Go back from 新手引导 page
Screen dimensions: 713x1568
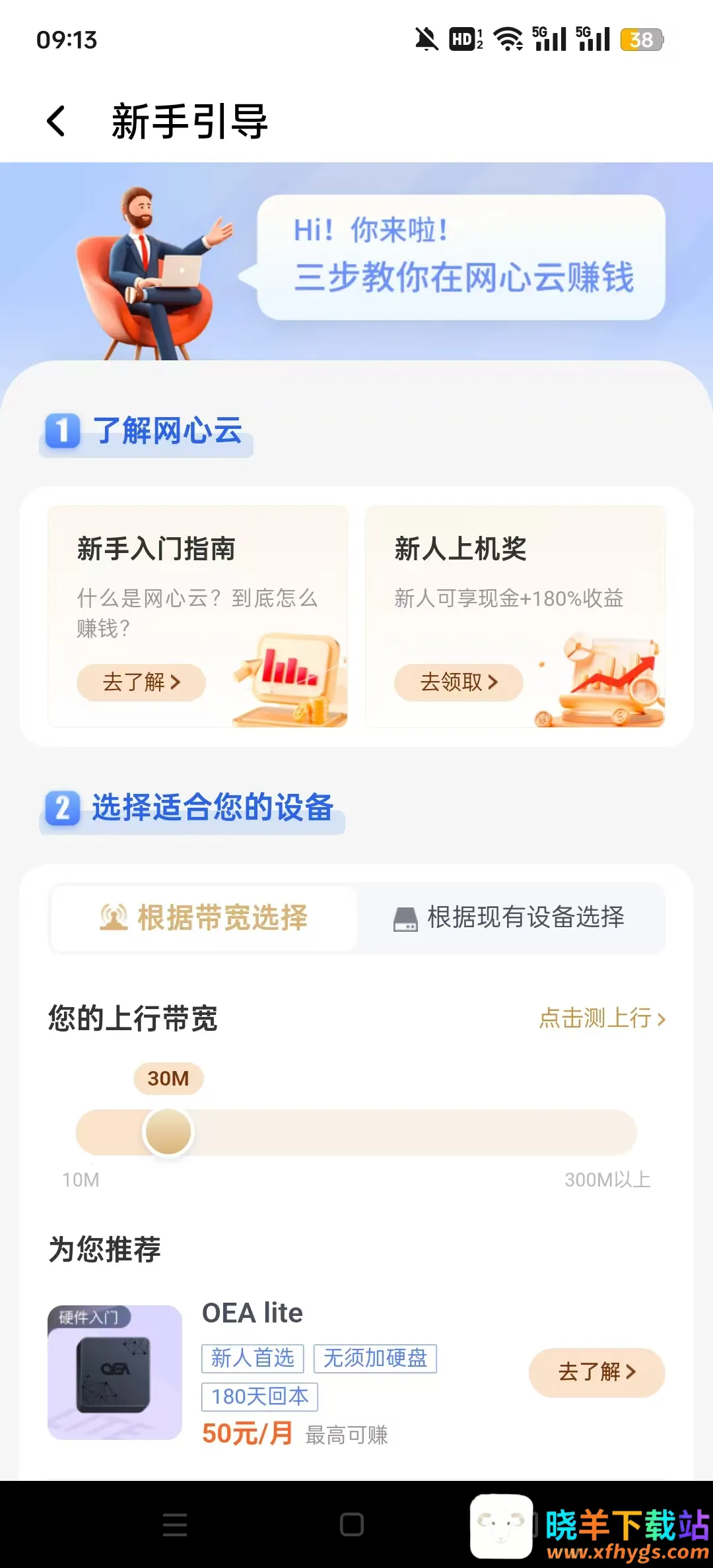(x=57, y=121)
